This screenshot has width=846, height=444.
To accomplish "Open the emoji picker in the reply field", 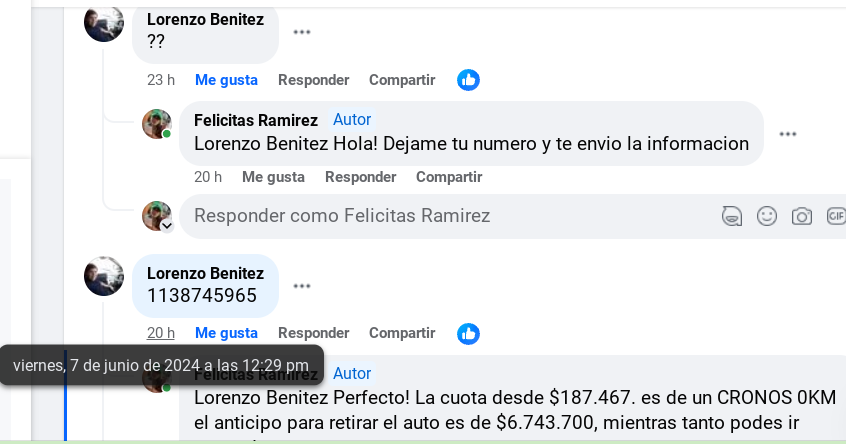I will pyautogui.click(x=767, y=216).
